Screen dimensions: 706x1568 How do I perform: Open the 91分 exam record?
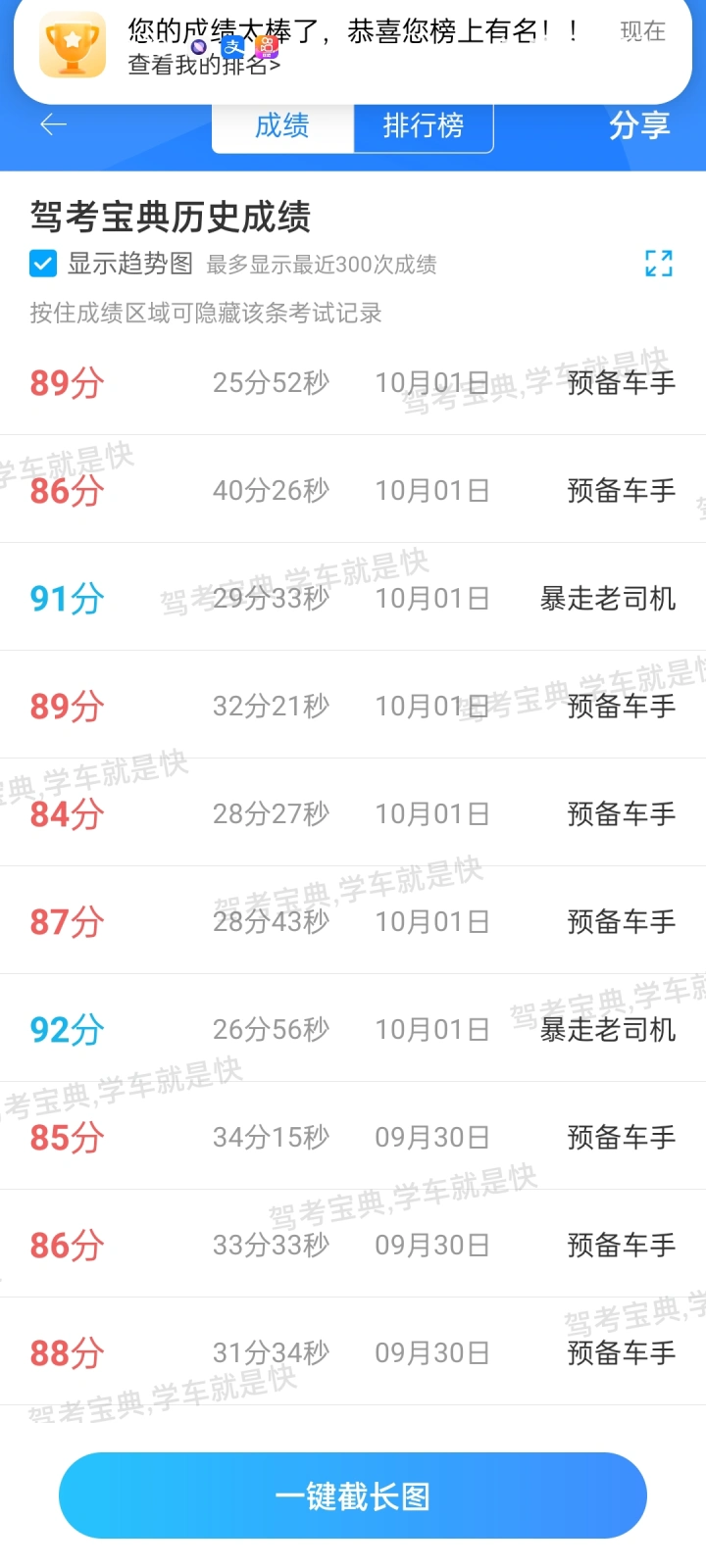[x=353, y=597]
